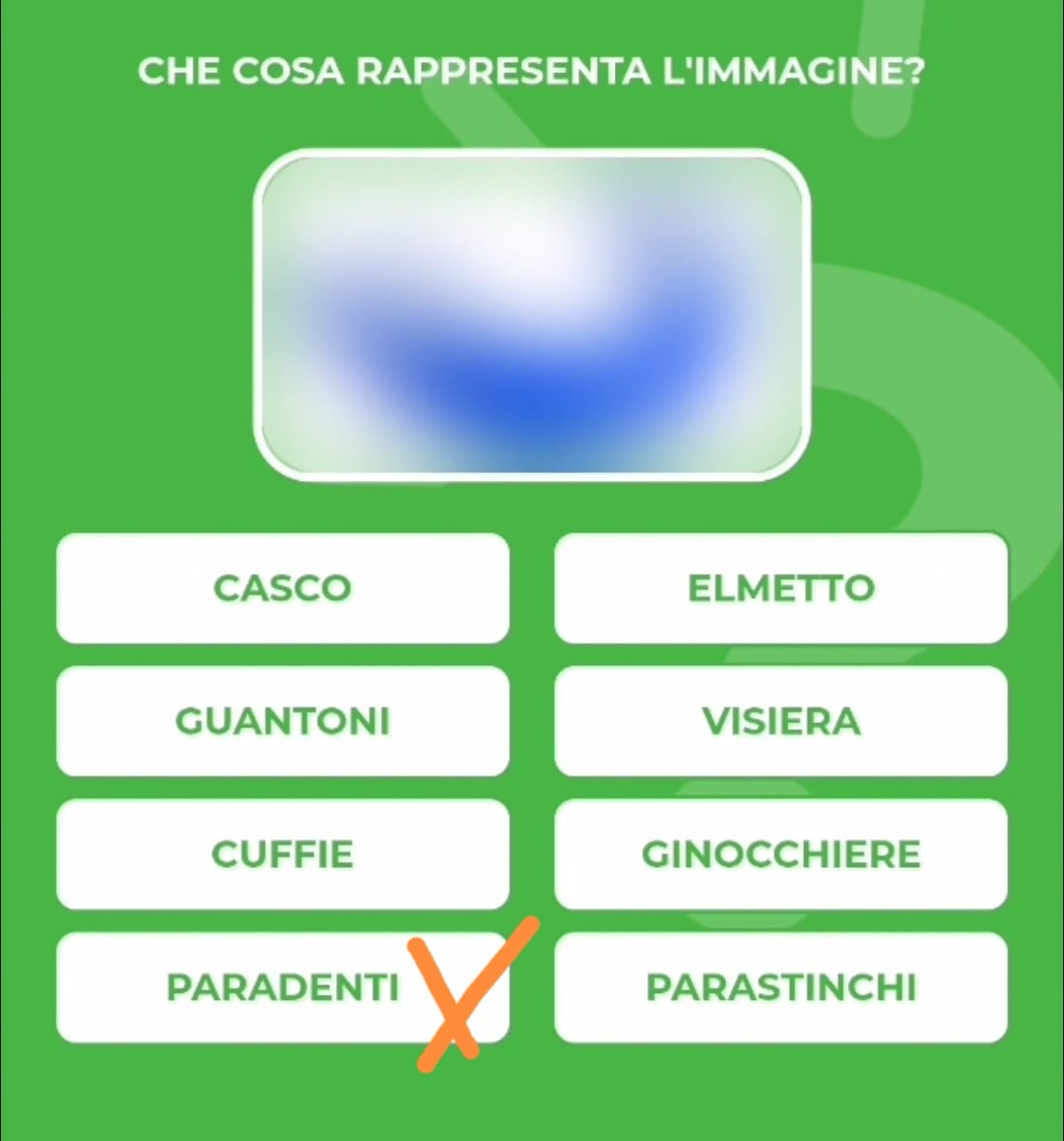The height and width of the screenshot is (1141, 1064).
Task: Choose ELMETTO as the answer
Action: coord(780,588)
